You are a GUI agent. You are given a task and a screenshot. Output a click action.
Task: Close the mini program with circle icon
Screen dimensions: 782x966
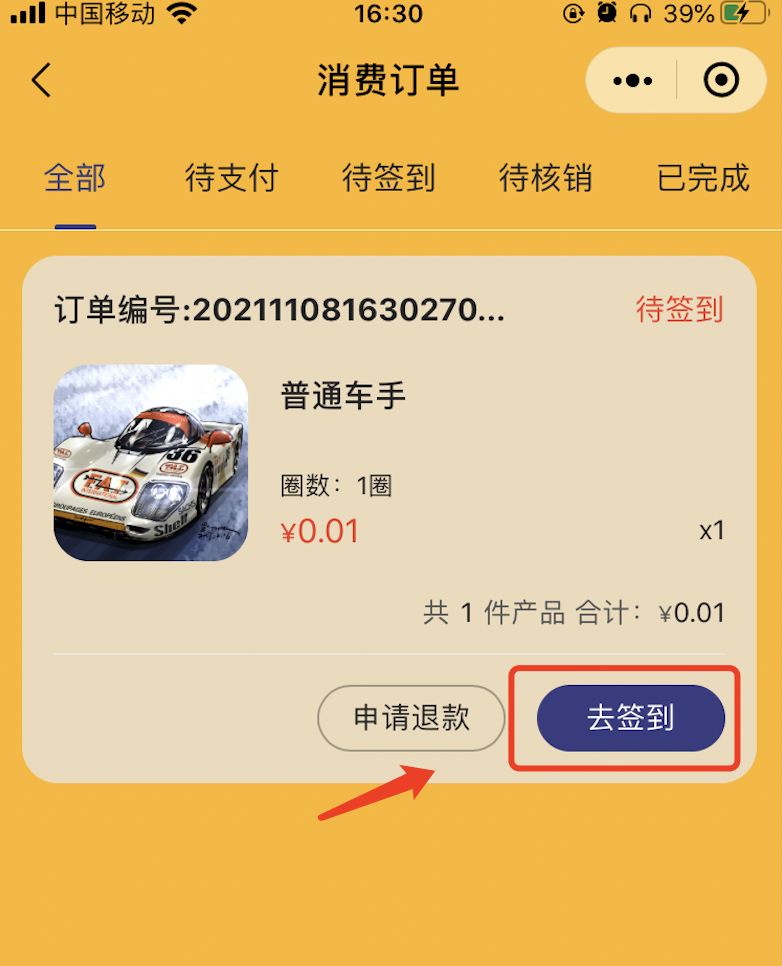(x=721, y=80)
